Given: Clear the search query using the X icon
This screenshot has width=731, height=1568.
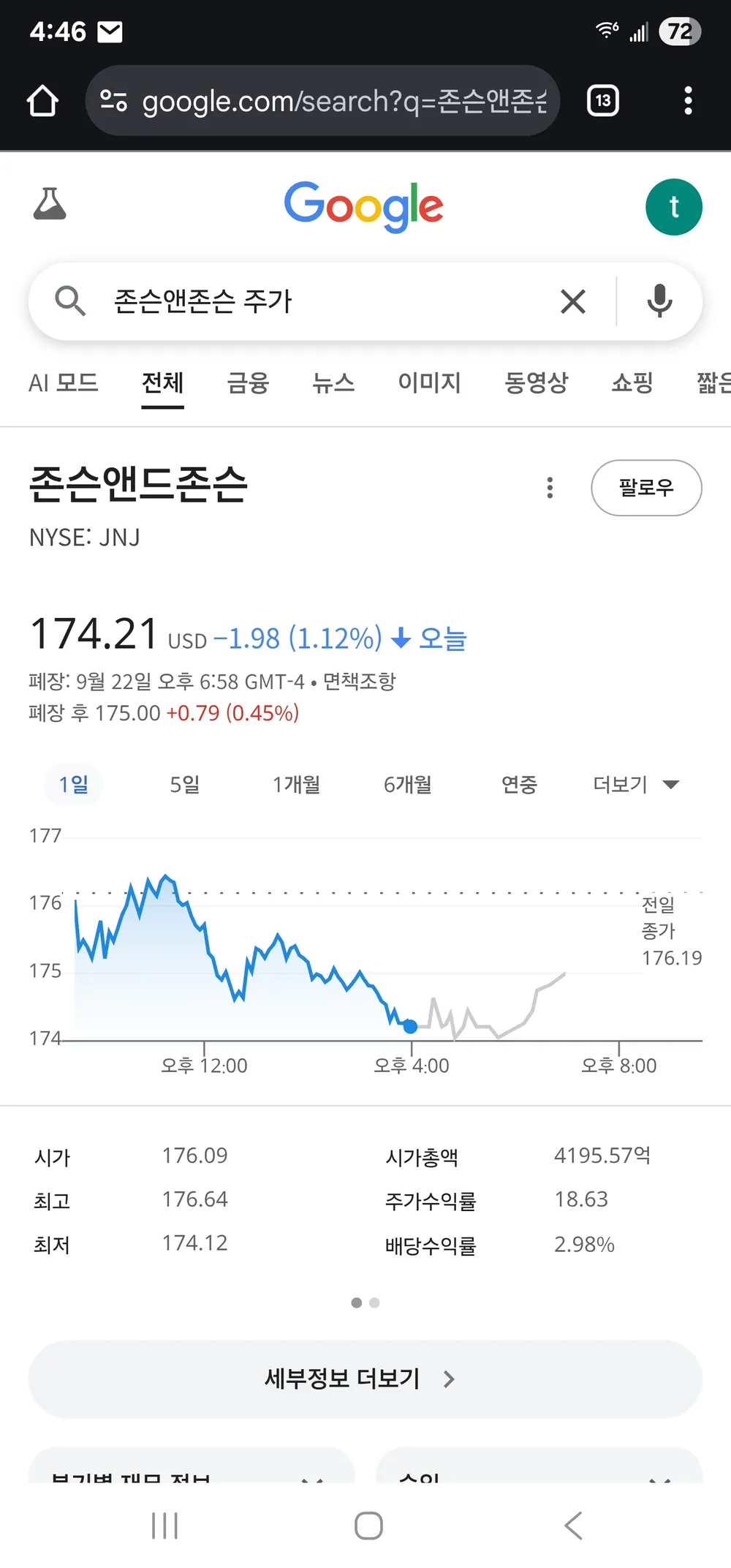Looking at the screenshot, I should [x=572, y=301].
